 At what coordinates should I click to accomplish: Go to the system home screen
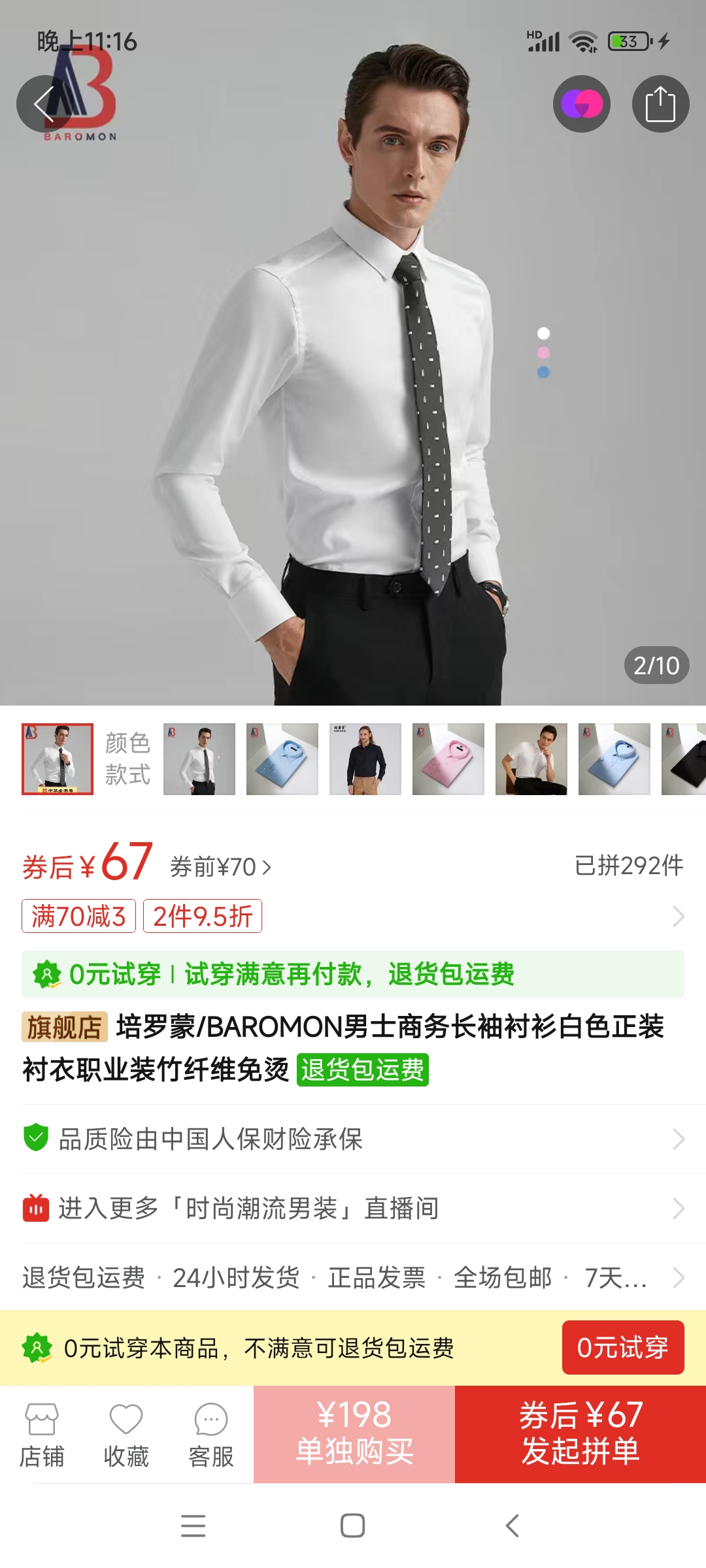353,1526
